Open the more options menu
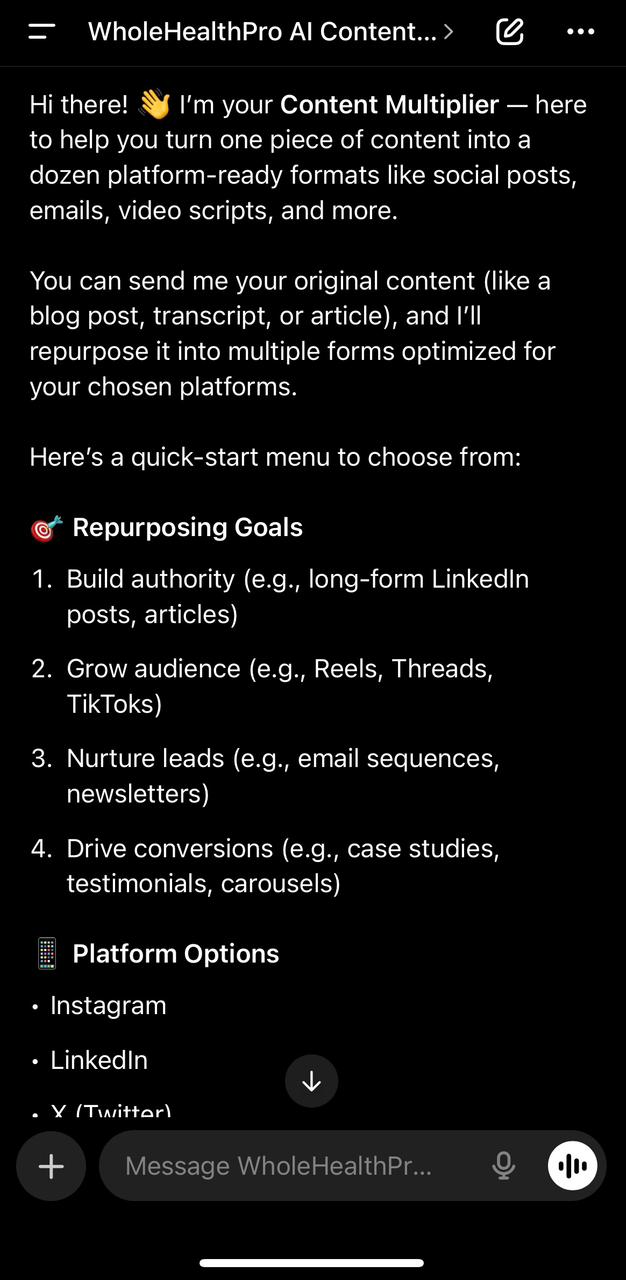 coord(580,32)
